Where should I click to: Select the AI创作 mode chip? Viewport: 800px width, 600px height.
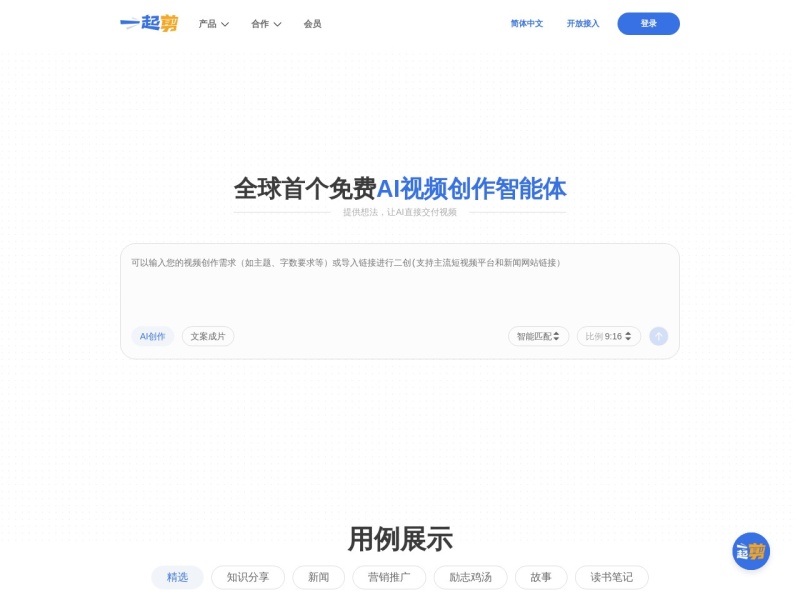(x=153, y=337)
